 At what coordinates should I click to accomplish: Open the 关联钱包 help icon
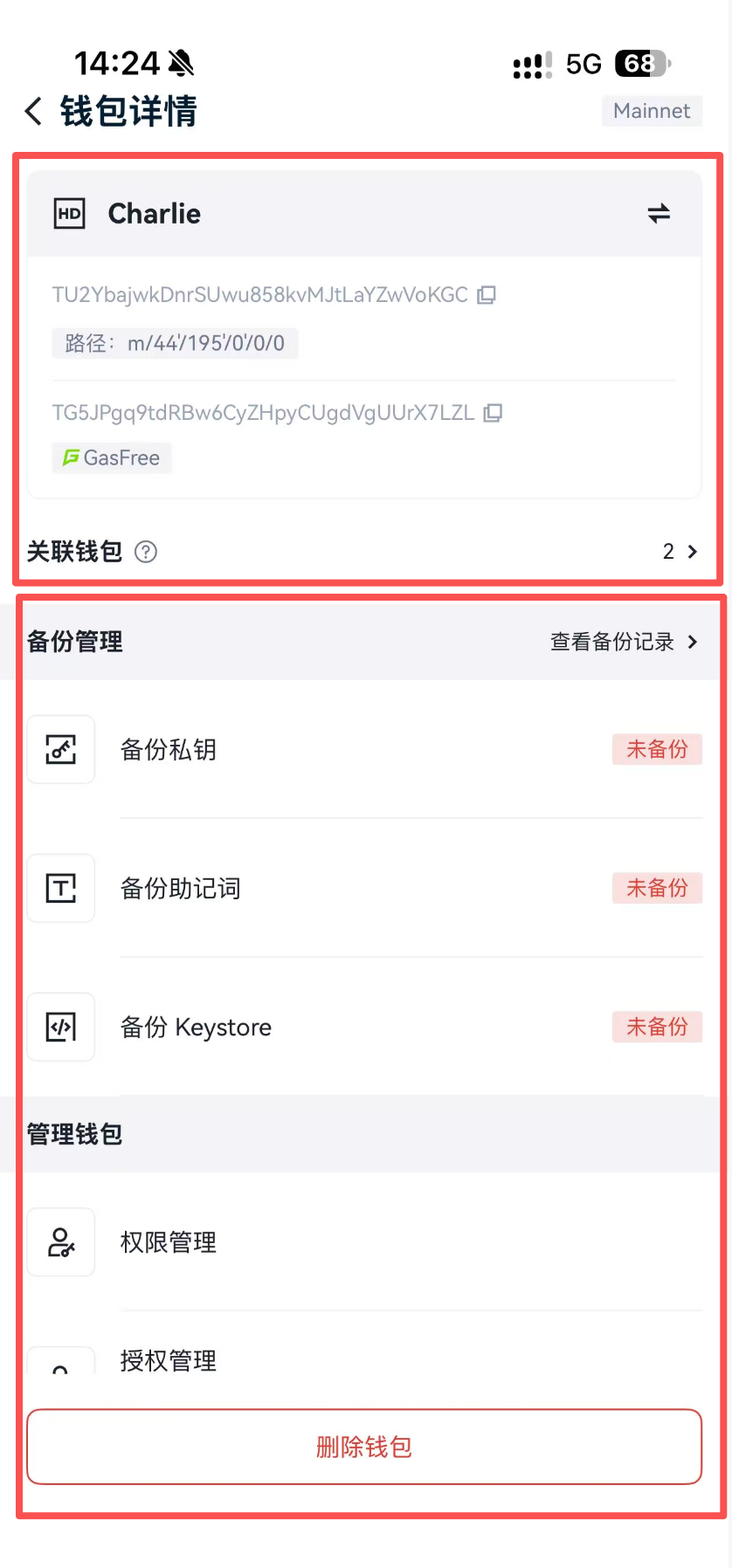click(x=146, y=552)
